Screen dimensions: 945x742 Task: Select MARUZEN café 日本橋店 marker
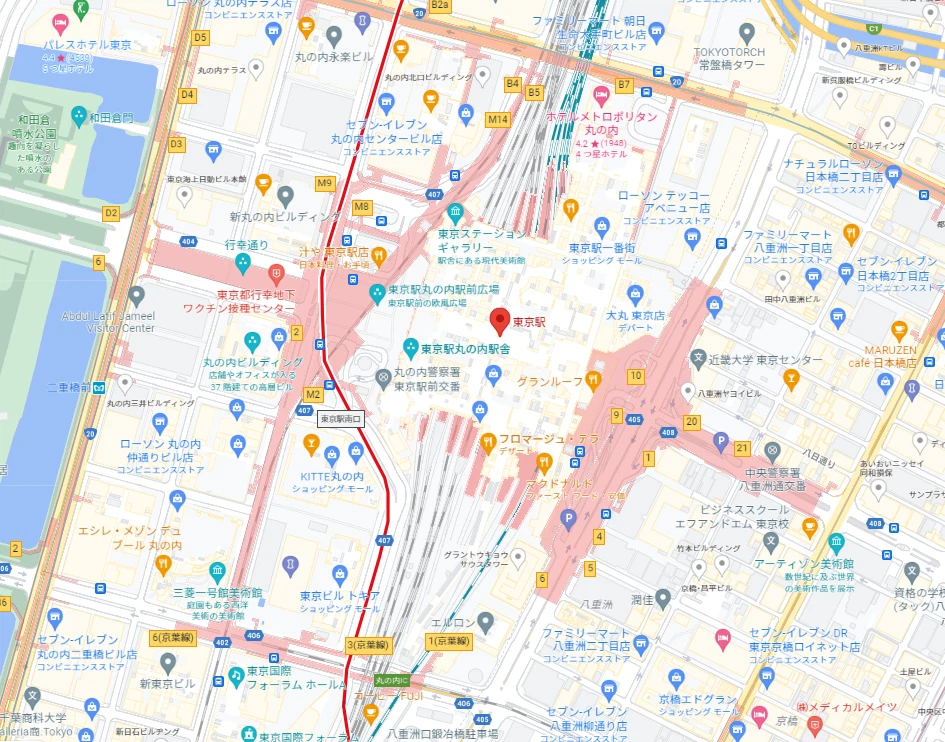pyautogui.click(x=899, y=328)
